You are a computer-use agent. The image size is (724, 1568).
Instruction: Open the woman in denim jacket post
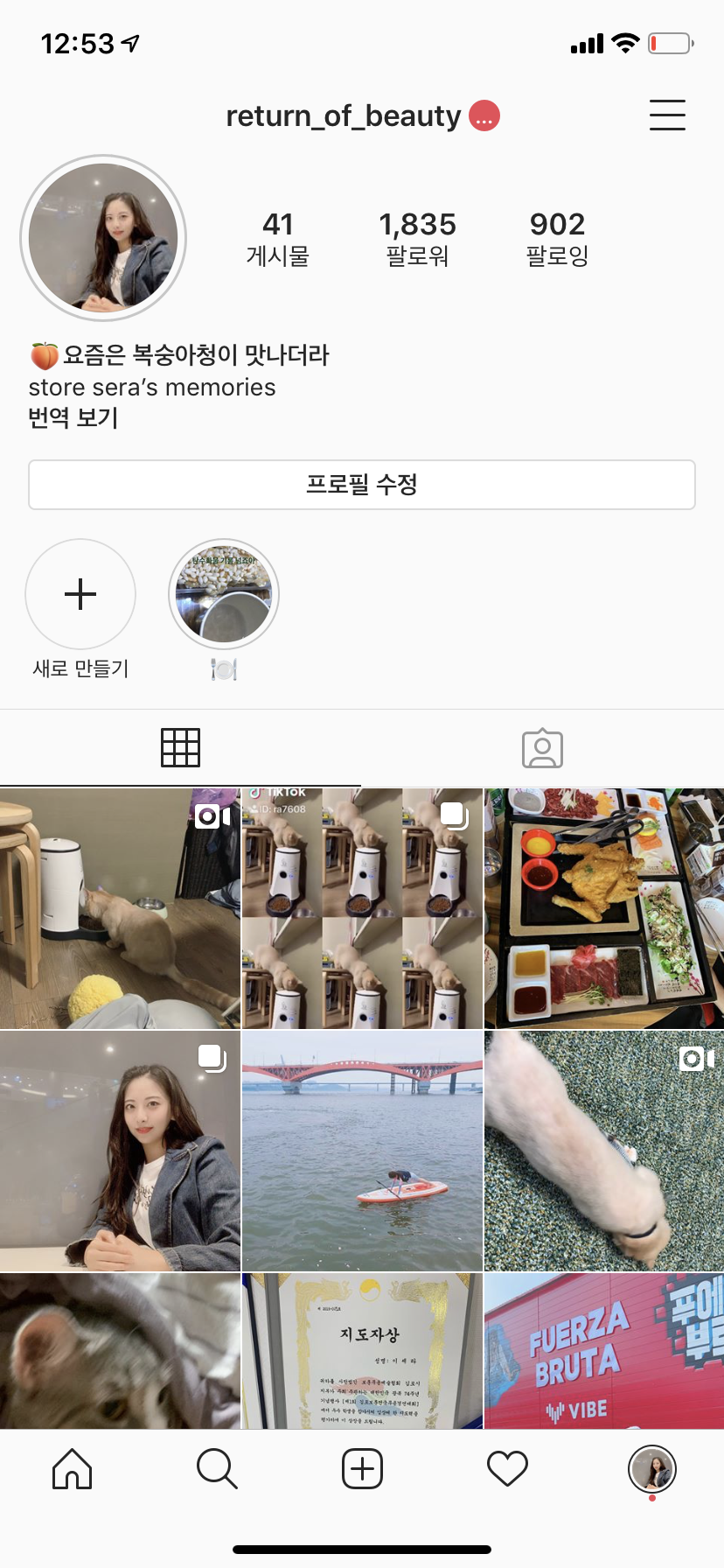coord(120,1151)
